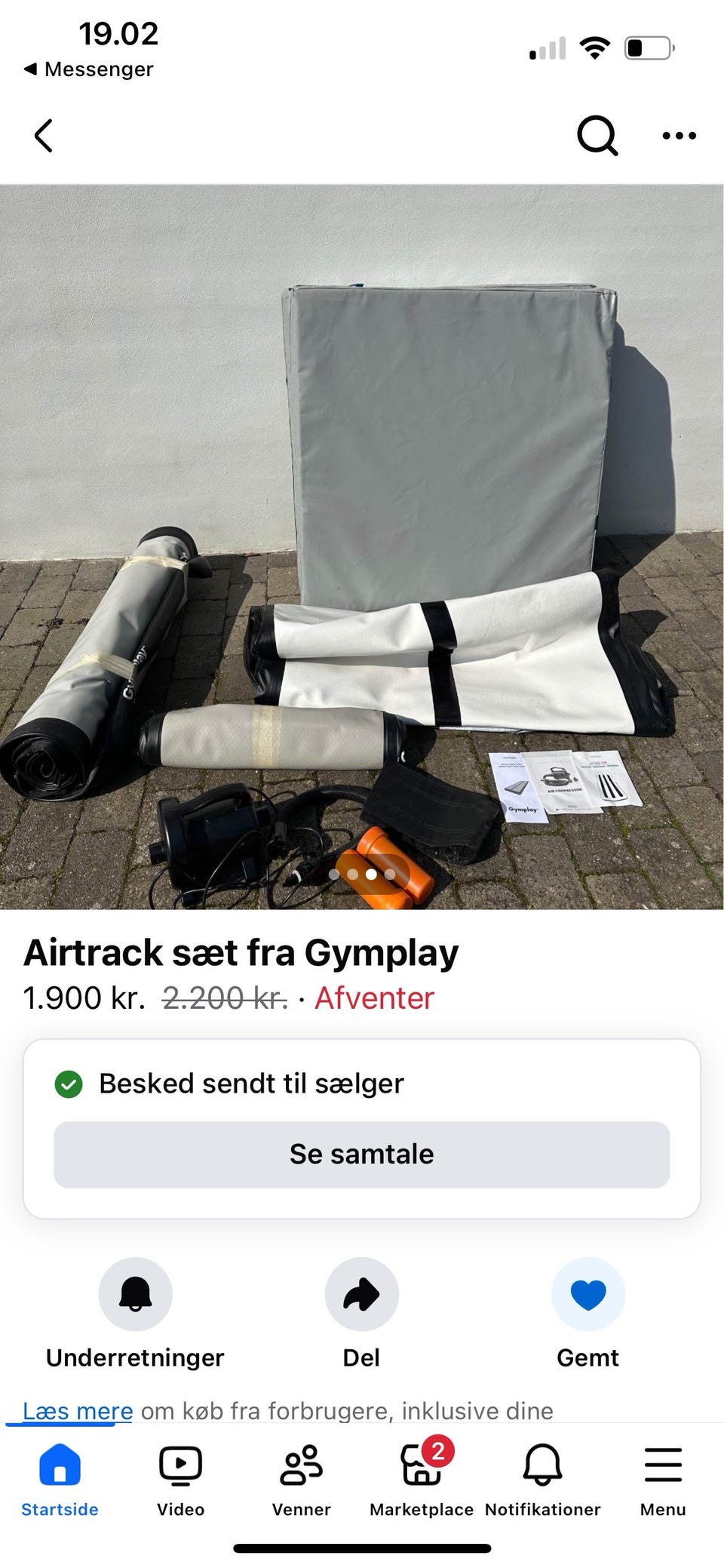724x1568 pixels.
Task: Open the Læs mere link
Action: (78, 1410)
